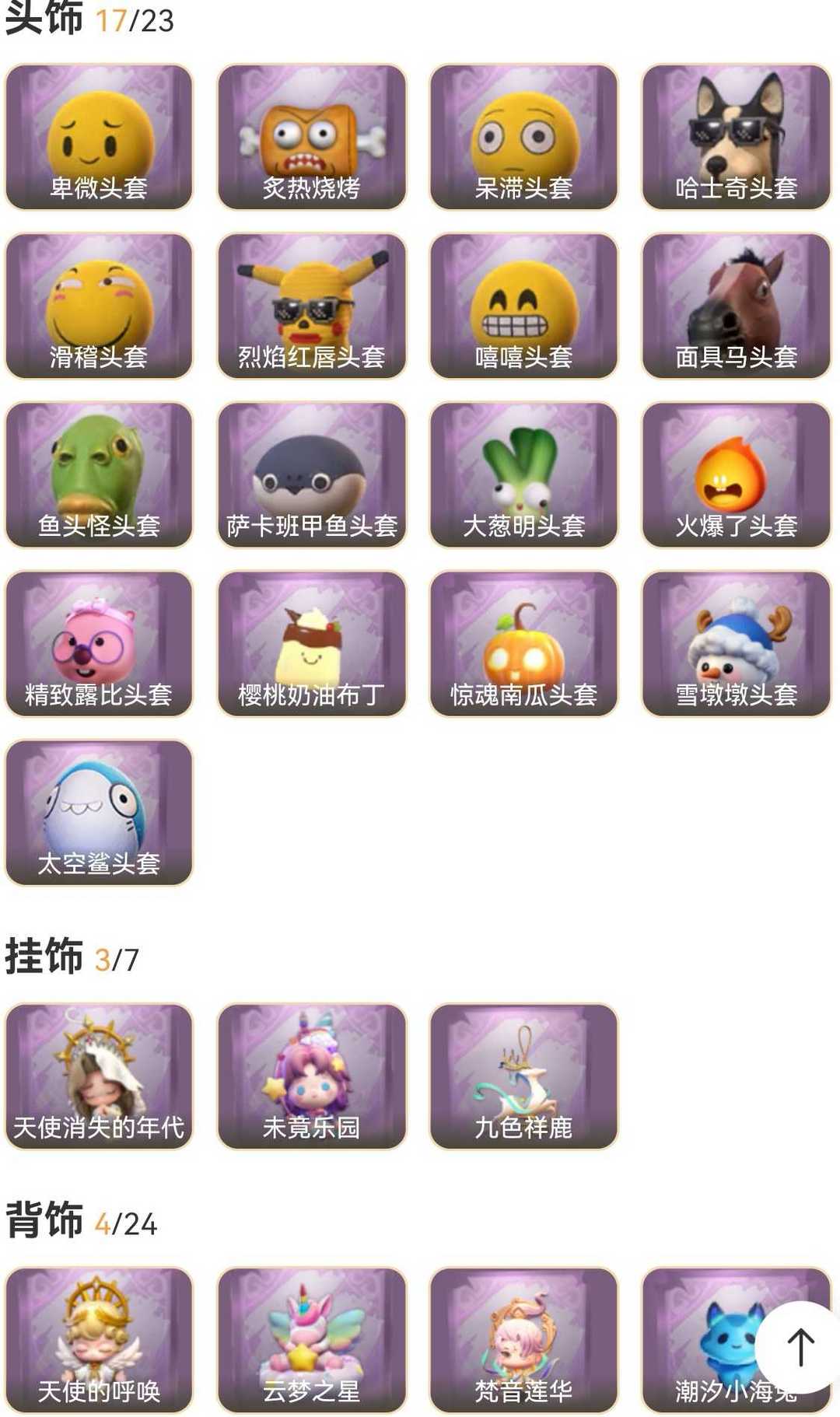
Task: View the 大葱明头套 item
Action: click(523, 475)
